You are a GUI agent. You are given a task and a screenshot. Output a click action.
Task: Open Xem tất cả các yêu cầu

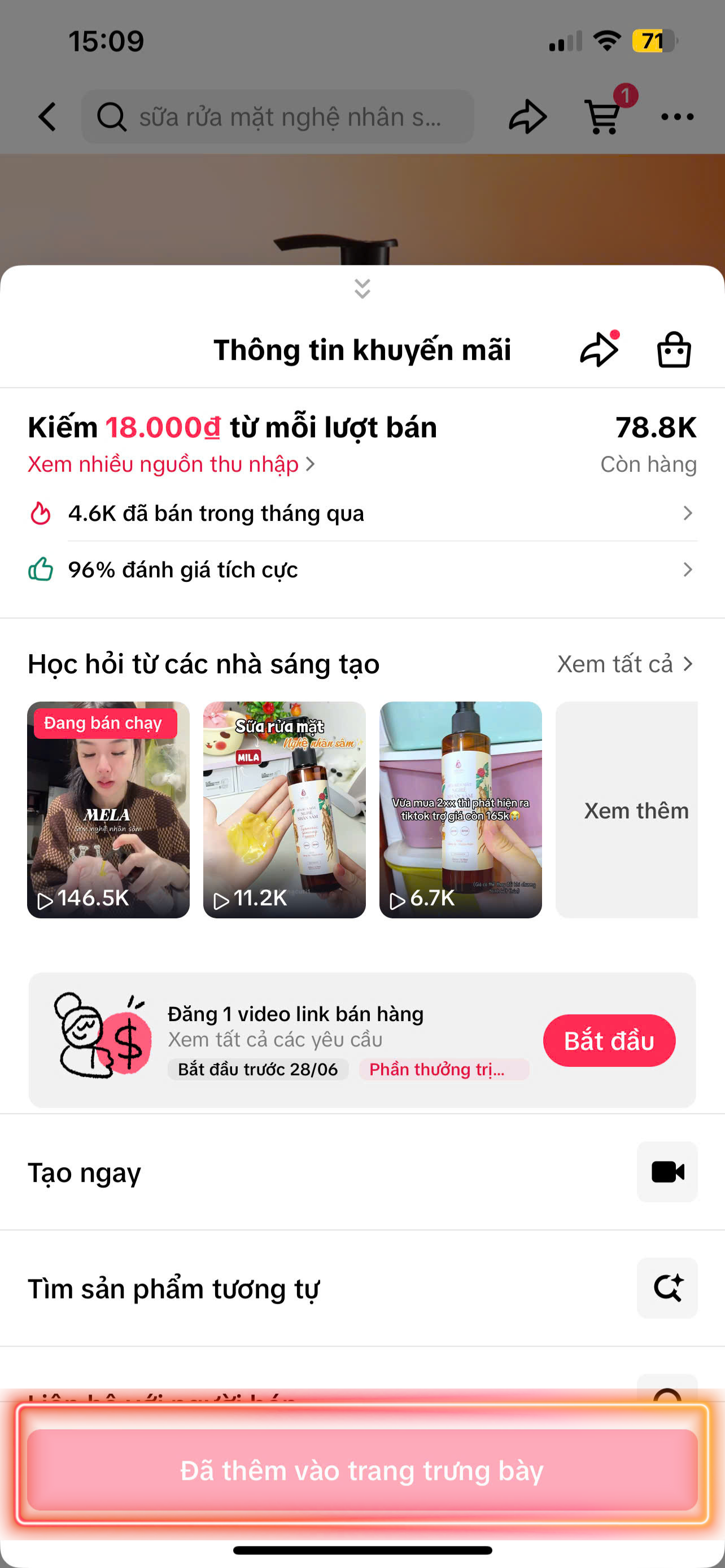tap(275, 1040)
